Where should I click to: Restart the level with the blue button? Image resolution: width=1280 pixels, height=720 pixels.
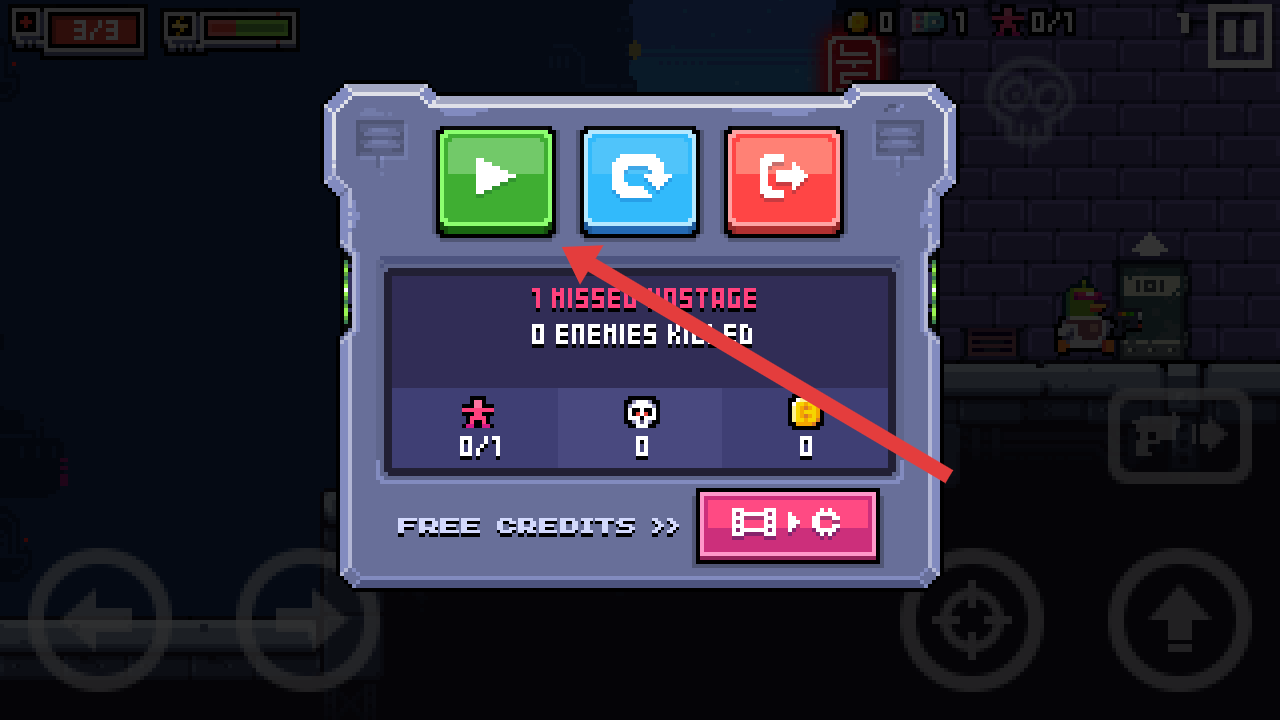pos(640,180)
